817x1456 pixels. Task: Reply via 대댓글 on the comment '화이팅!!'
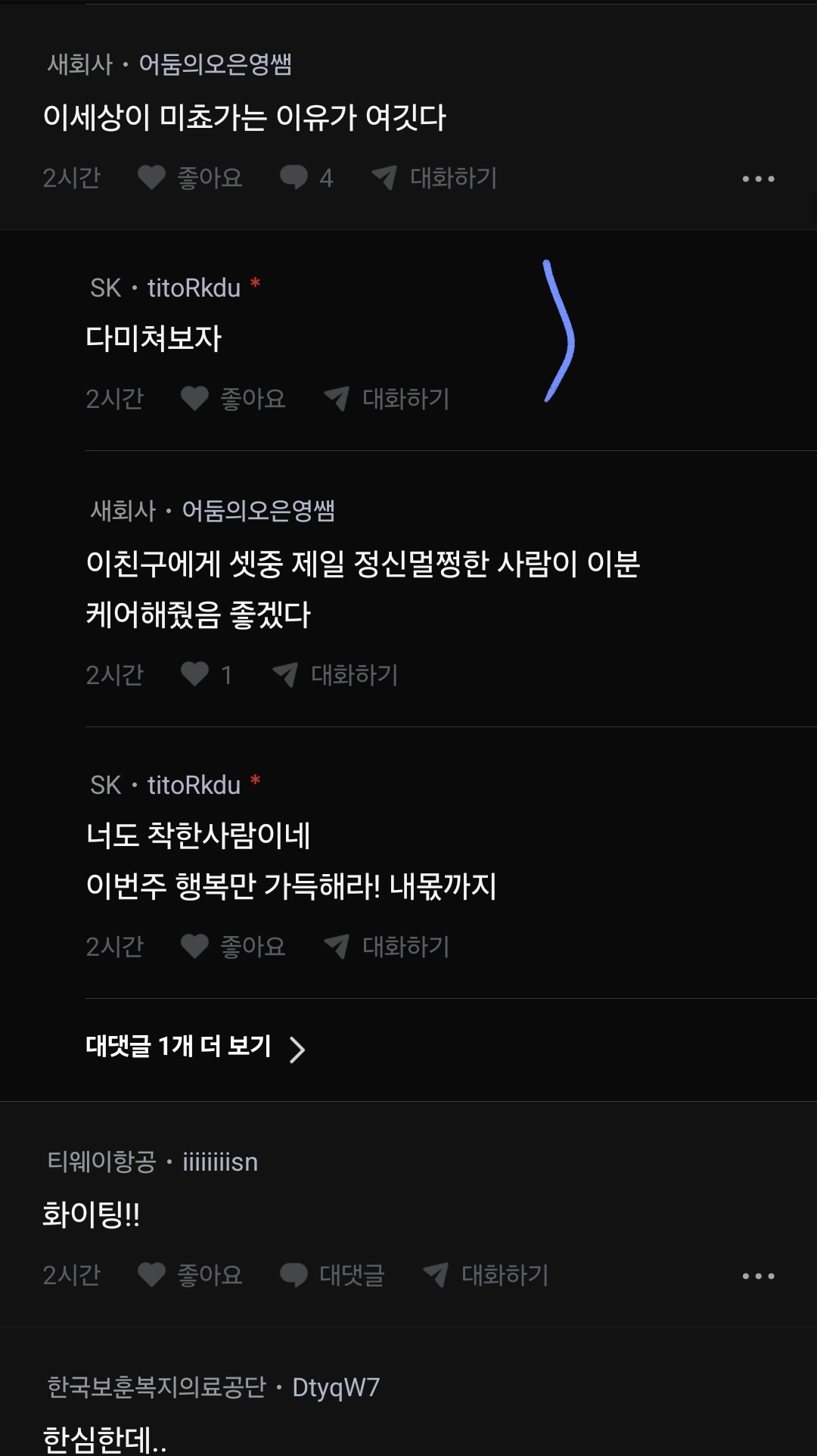pos(332,1275)
